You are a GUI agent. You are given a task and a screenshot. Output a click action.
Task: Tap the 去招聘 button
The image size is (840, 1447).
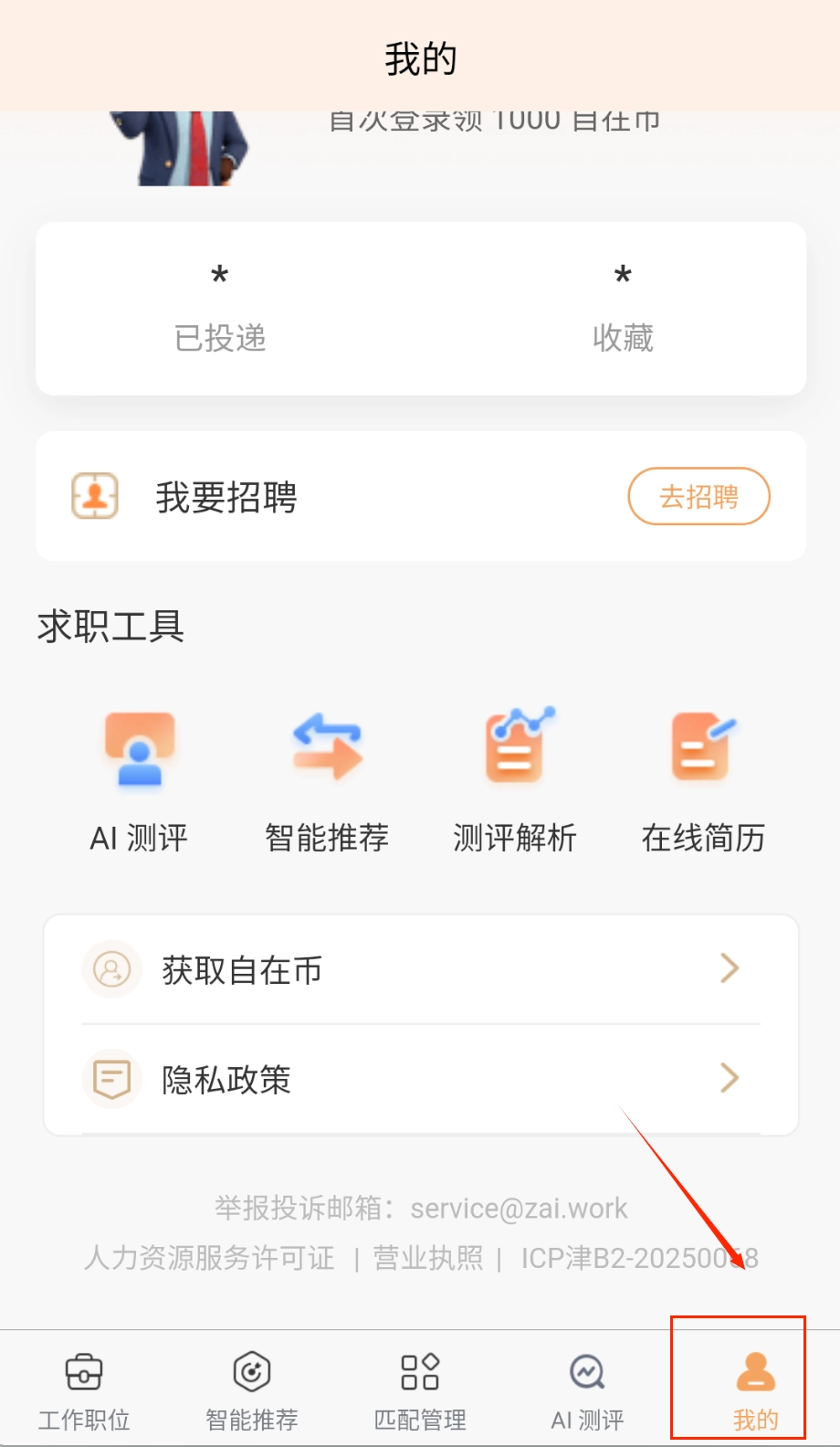pyautogui.click(x=698, y=497)
